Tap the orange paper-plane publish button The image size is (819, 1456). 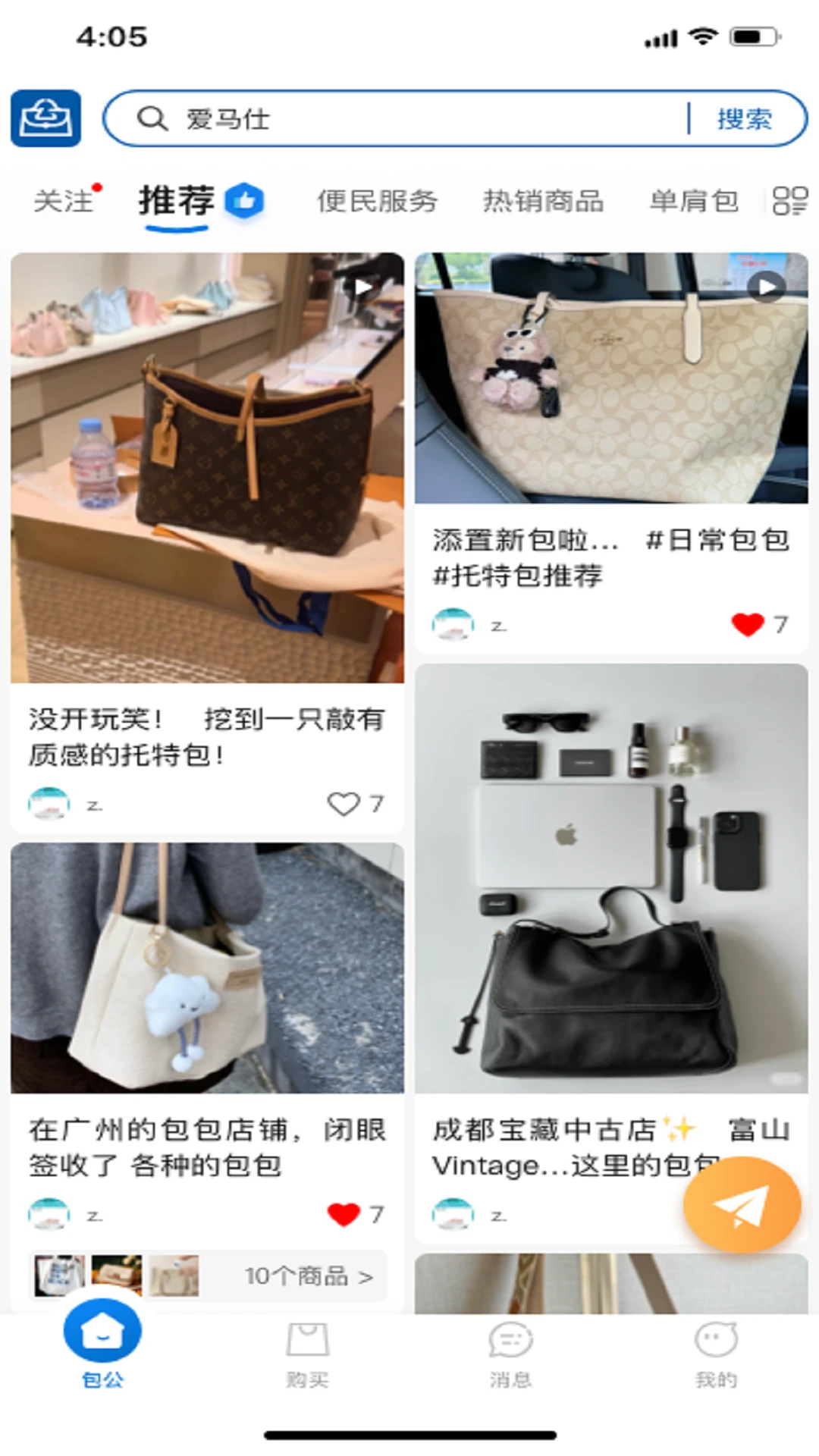pos(742,1204)
